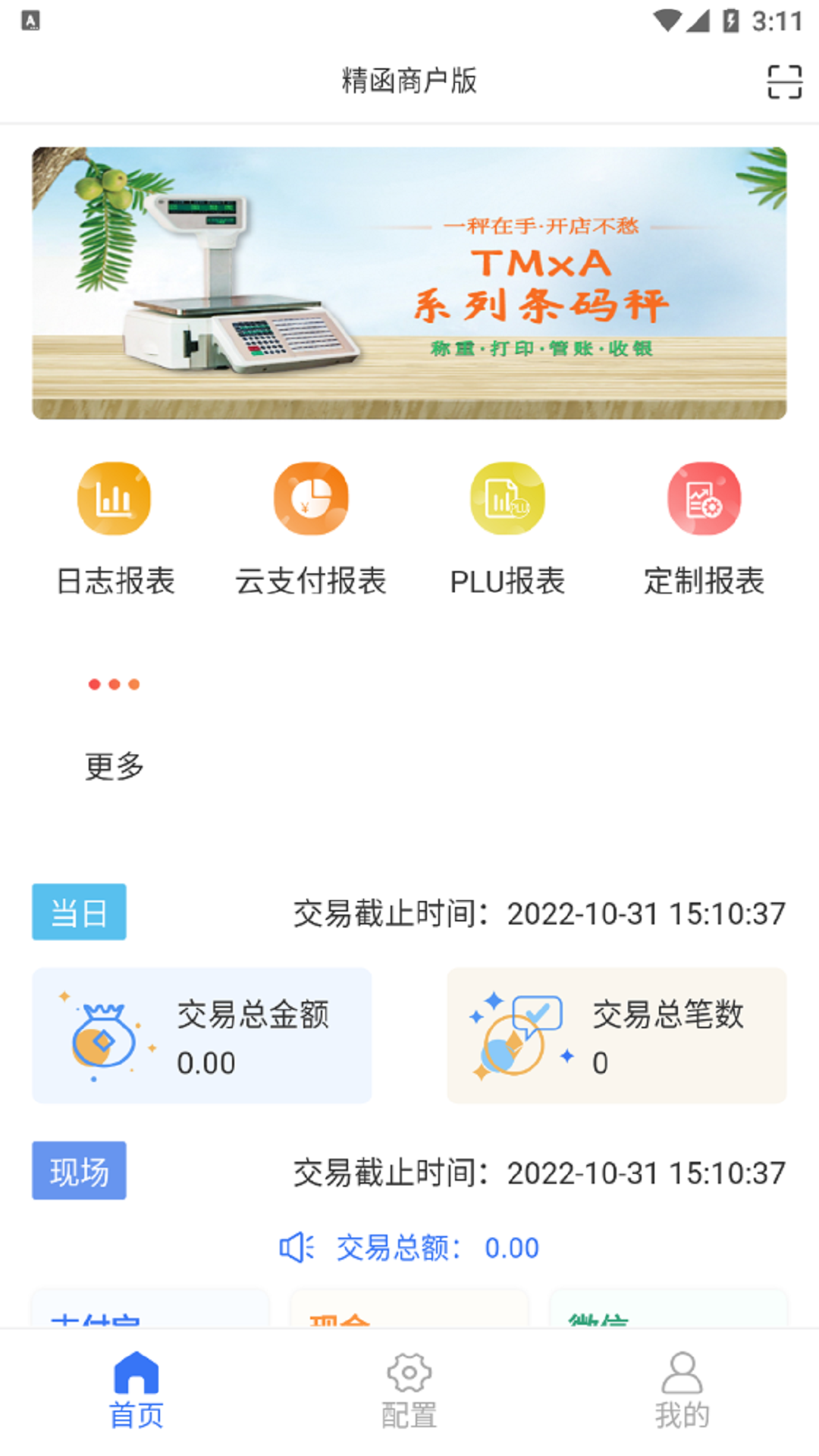This screenshot has width=819, height=1456.
Task: Open the 定制报表 custom report icon
Action: (x=704, y=499)
